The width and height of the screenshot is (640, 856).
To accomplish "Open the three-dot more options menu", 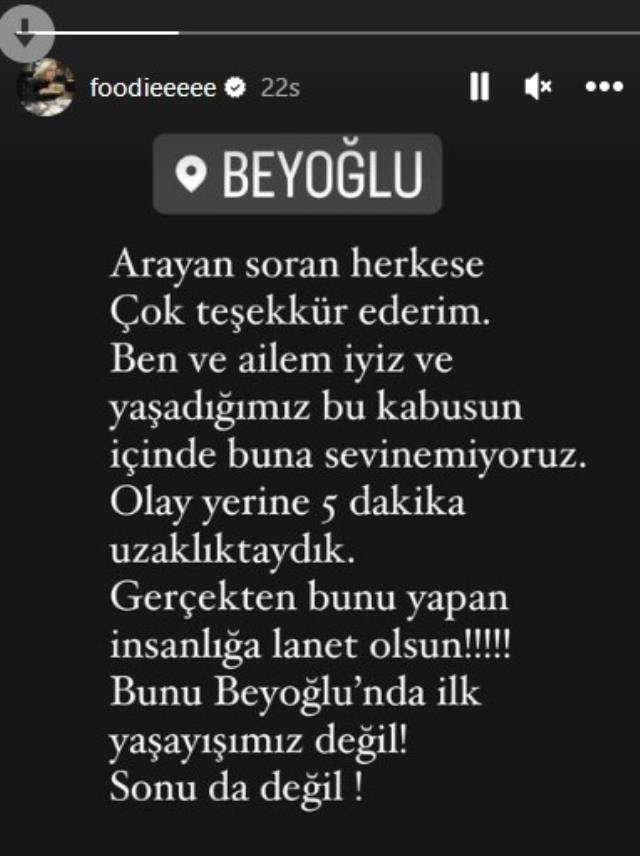I will pyautogui.click(x=604, y=88).
